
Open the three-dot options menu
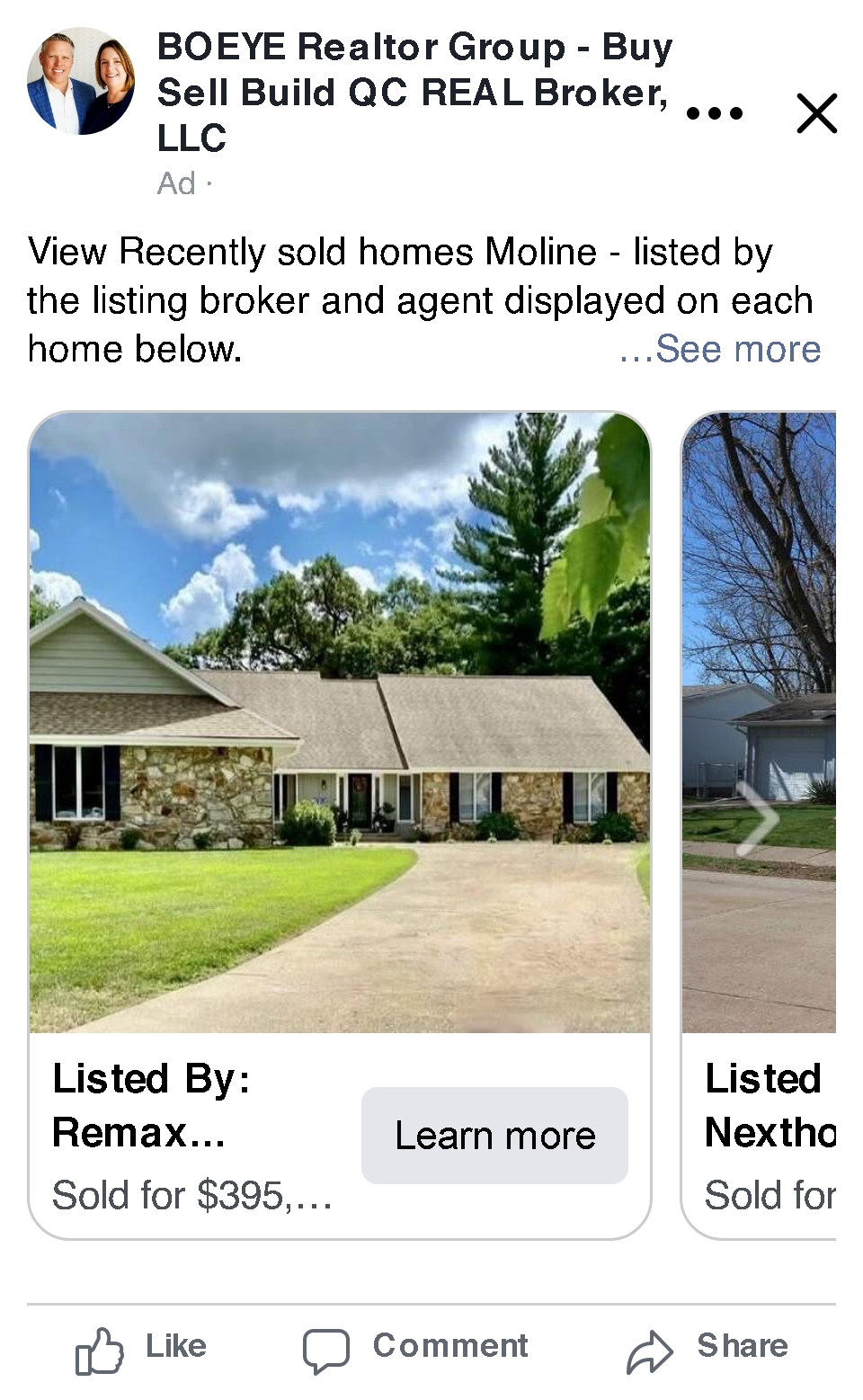(x=714, y=113)
